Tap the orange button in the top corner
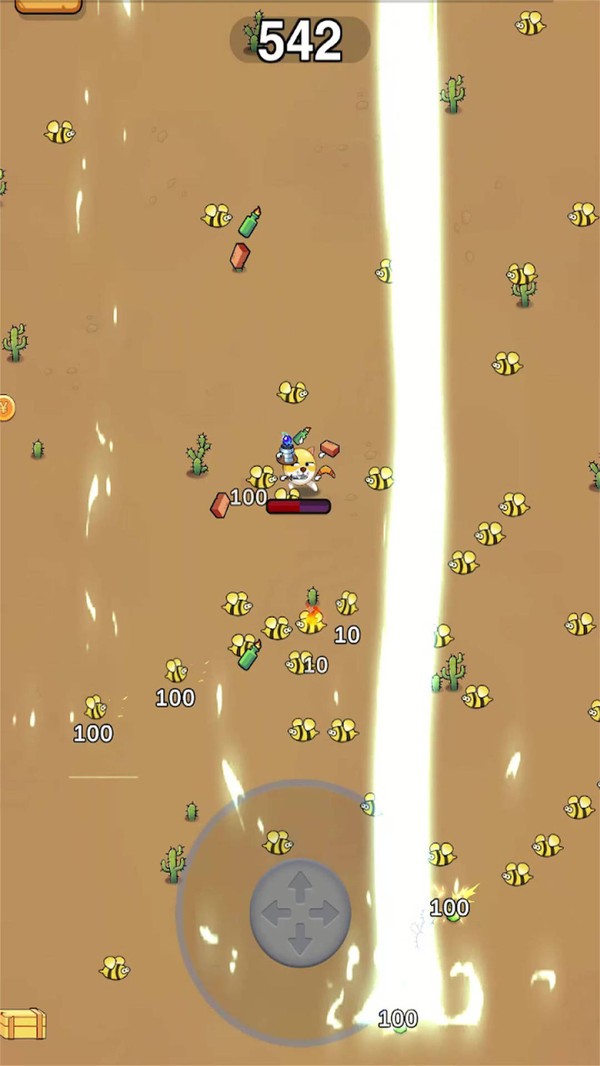This screenshot has height=1066, width=600. coord(48,6)
